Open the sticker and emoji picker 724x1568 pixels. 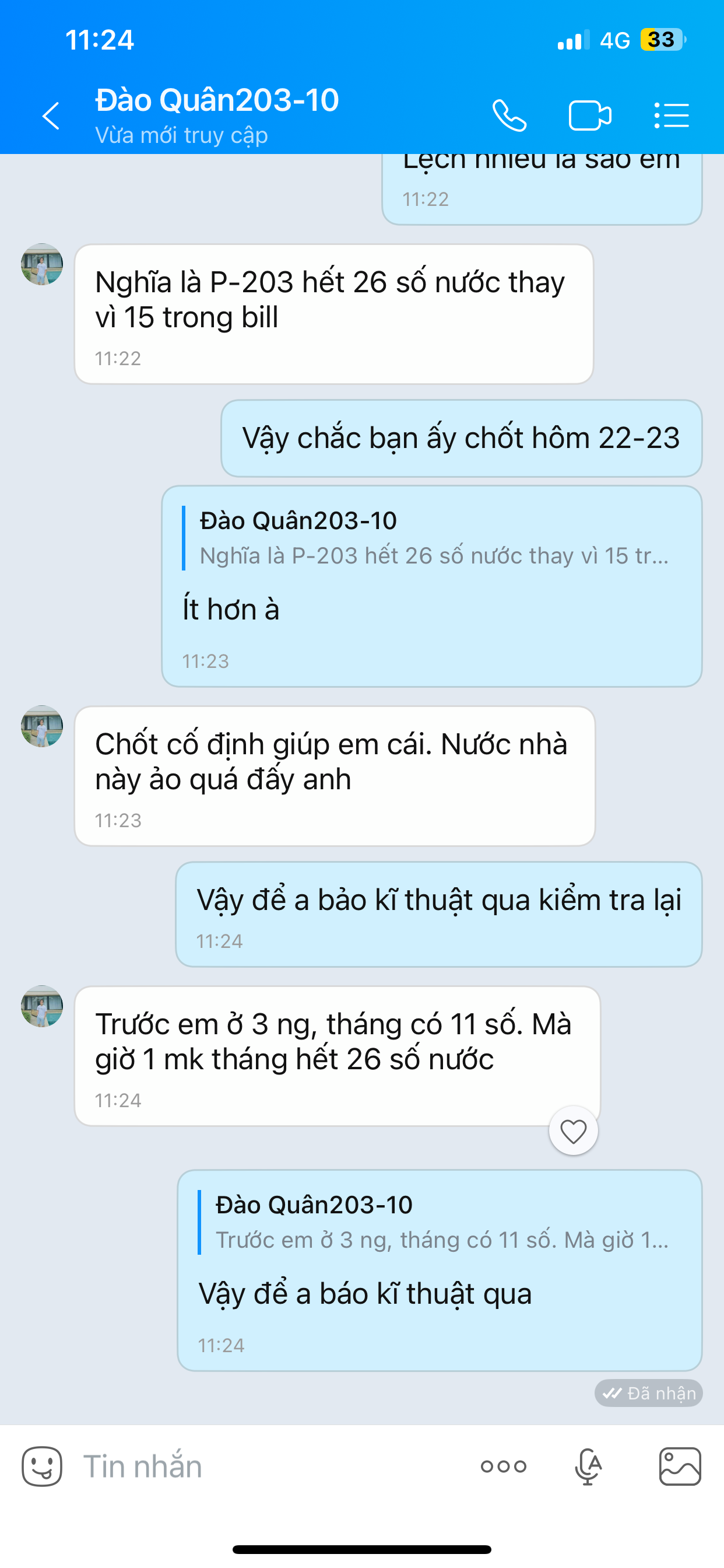point(42,1466)
